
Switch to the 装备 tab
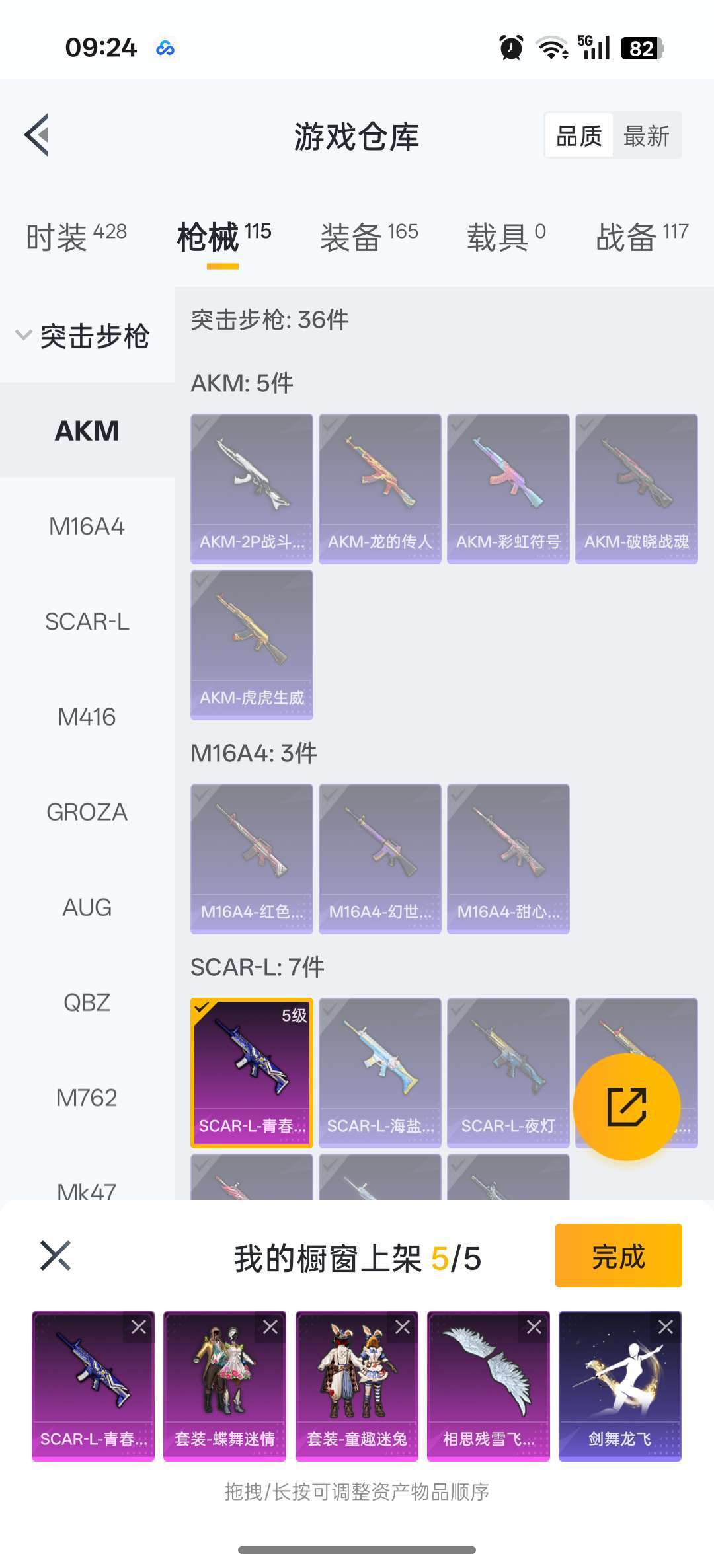click(369, 237)
